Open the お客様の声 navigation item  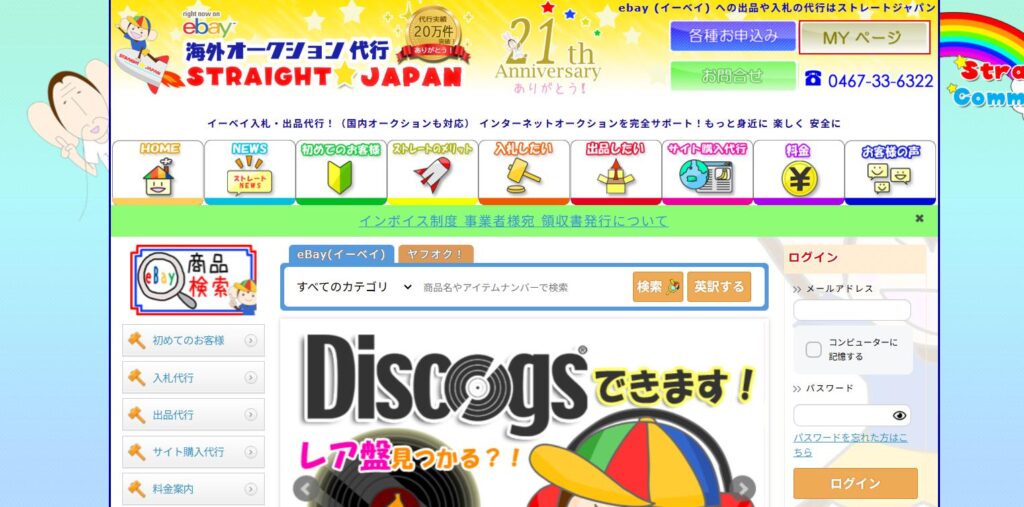click(890, 172)
